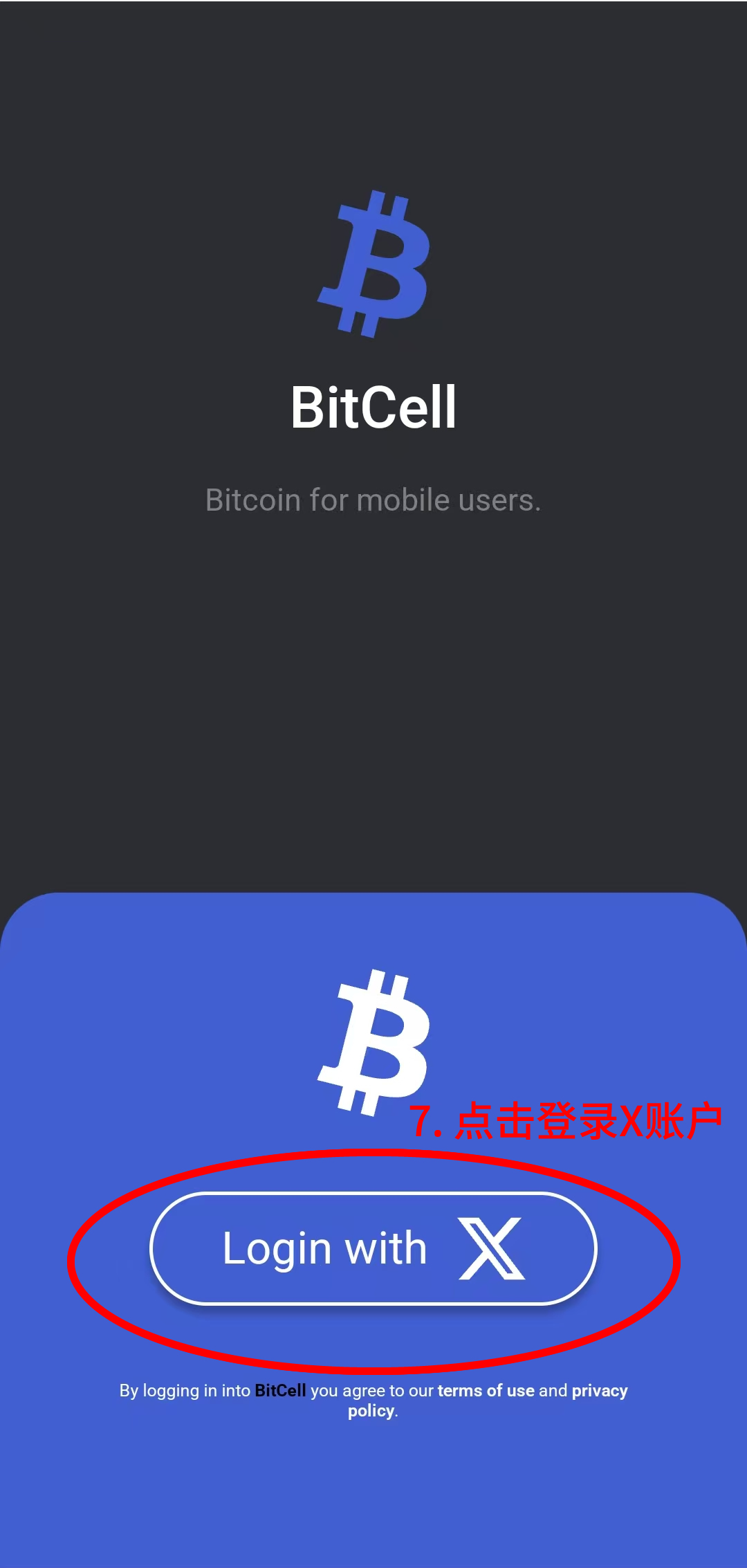View the privacy policy link
747x1568 pixels.
click(x=599, y=1391)
